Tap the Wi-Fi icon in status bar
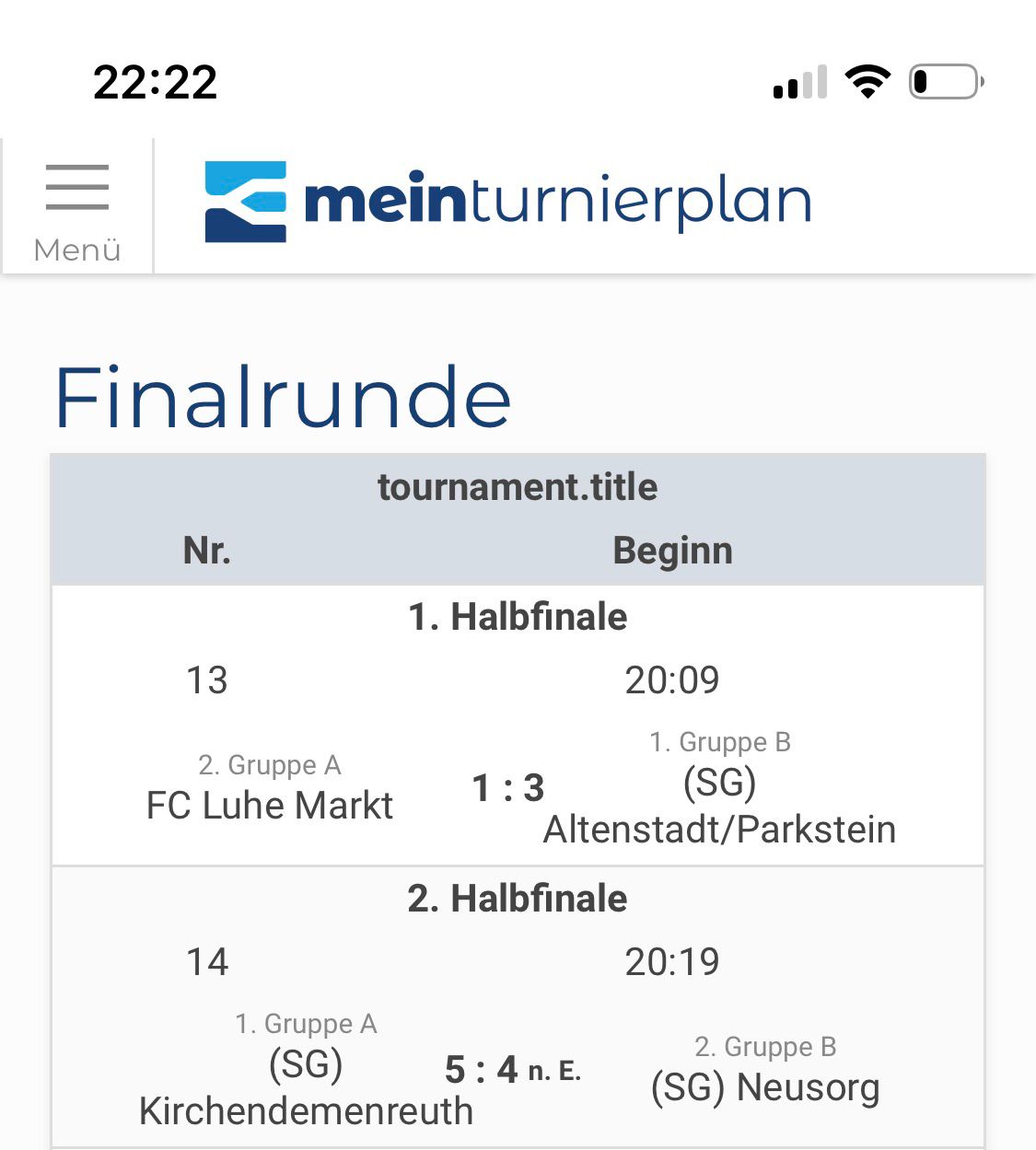The image size is (1036, 1150). tap(867, 81)
